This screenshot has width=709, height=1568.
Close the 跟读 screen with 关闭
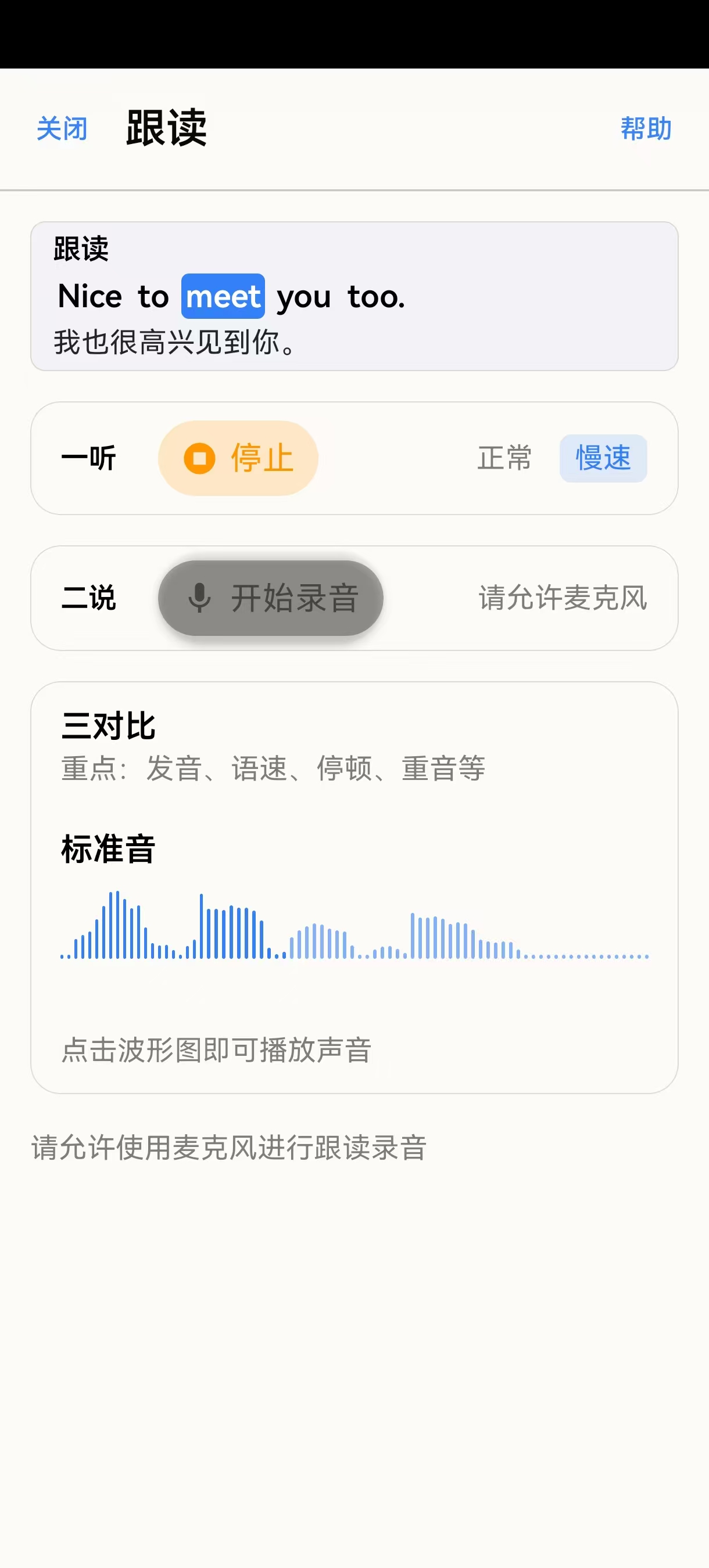coord(61,128)
